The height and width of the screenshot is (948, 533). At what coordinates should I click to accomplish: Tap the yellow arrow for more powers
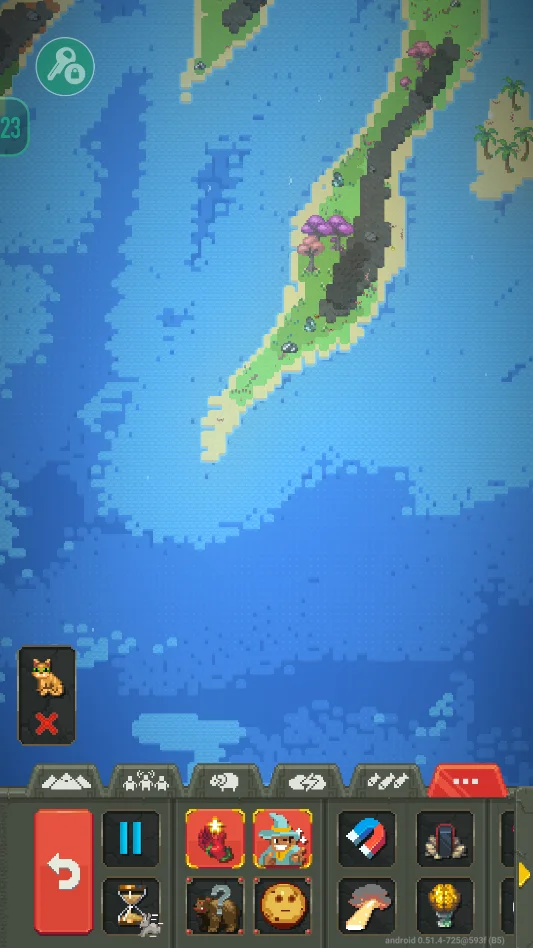pos(523,875)
